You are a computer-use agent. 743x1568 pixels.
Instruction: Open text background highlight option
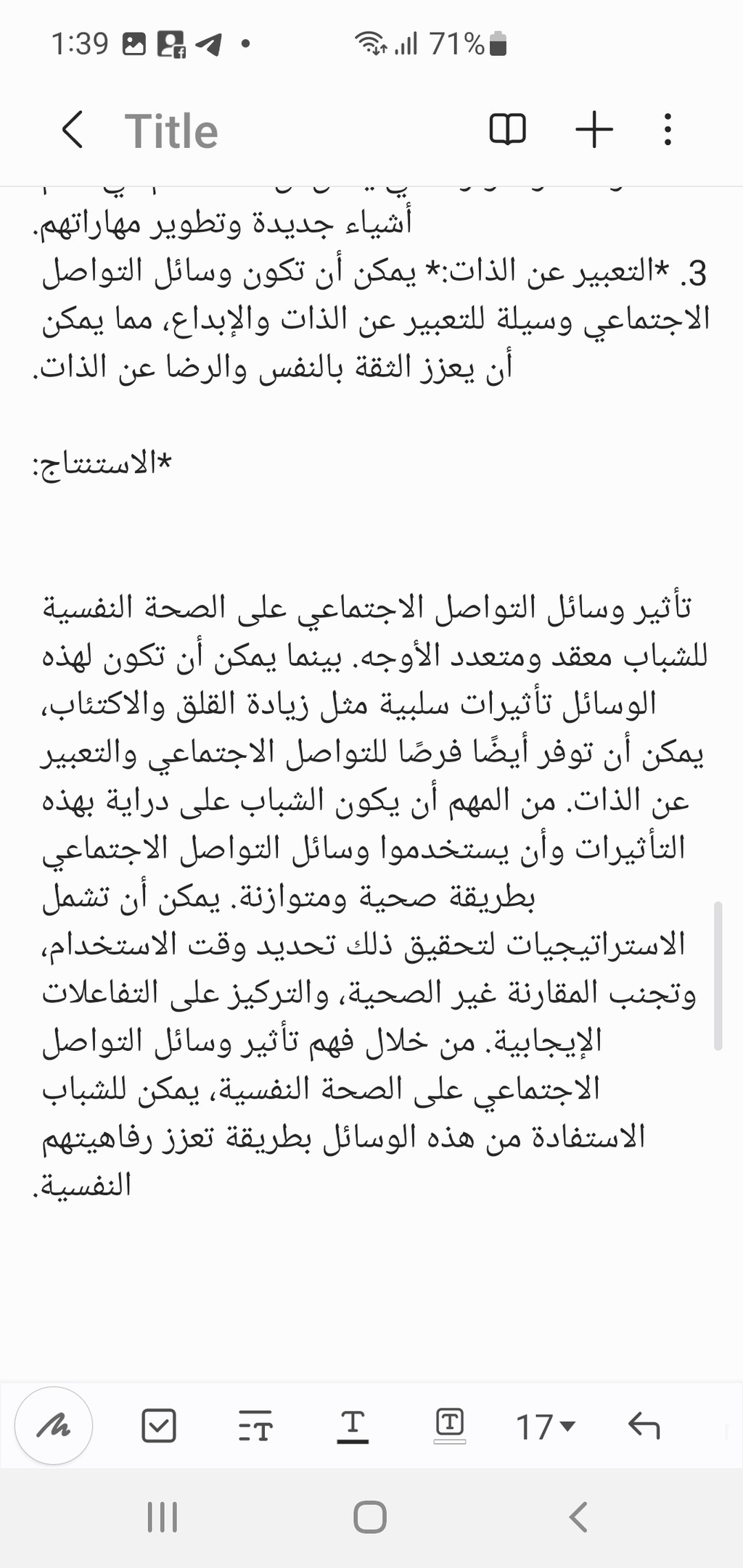tap(449, 1426)
